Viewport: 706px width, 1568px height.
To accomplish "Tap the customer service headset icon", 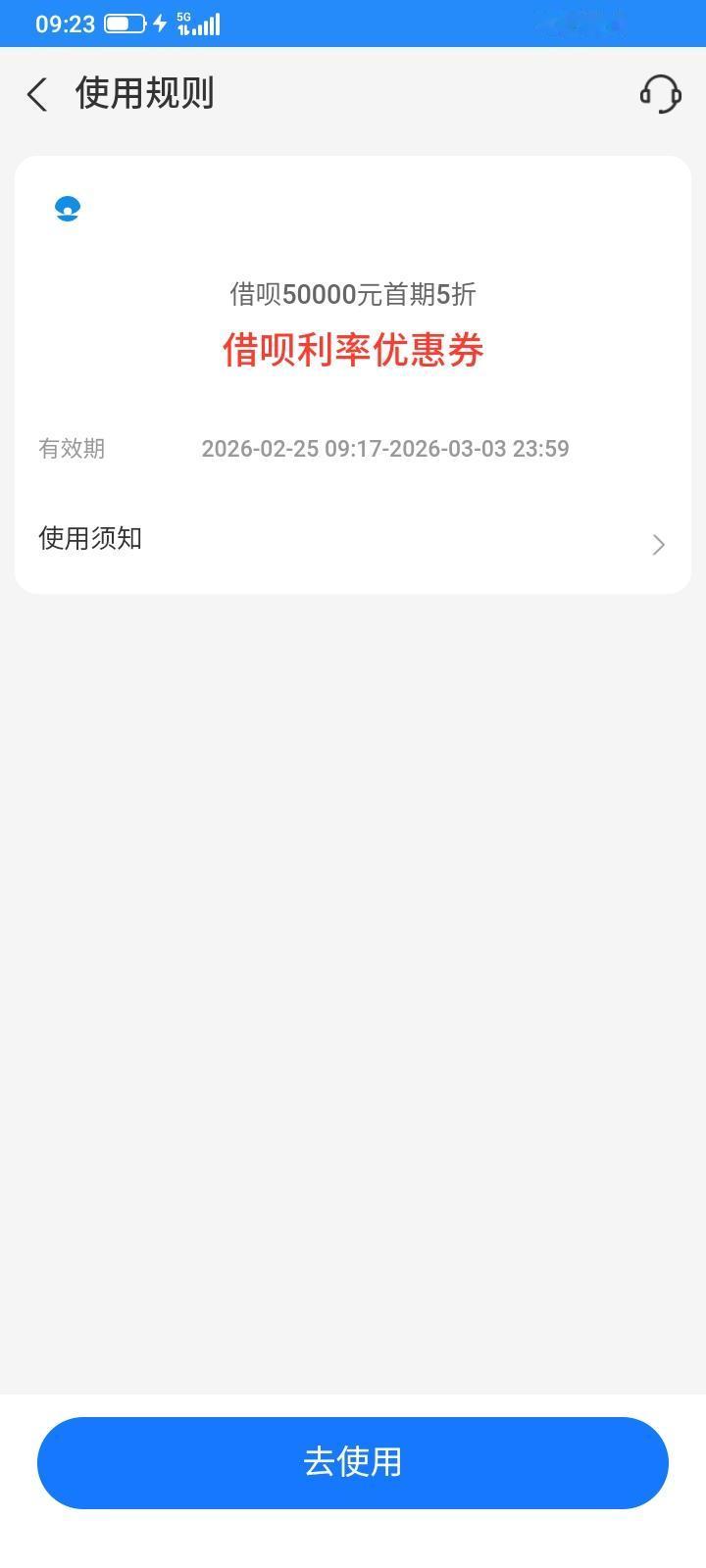I will (x=659, y=94).
